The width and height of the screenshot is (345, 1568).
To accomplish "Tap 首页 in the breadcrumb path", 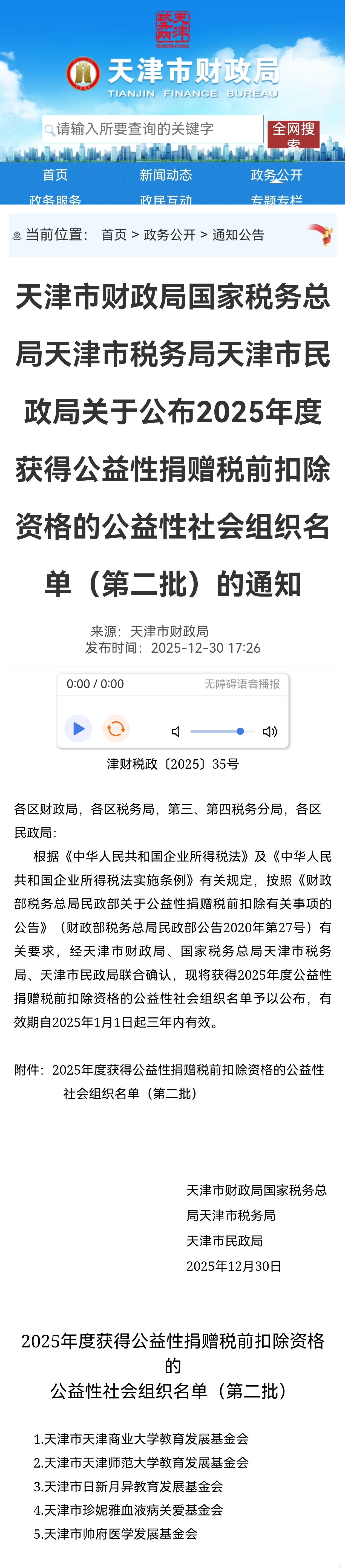I will point(114,235).
